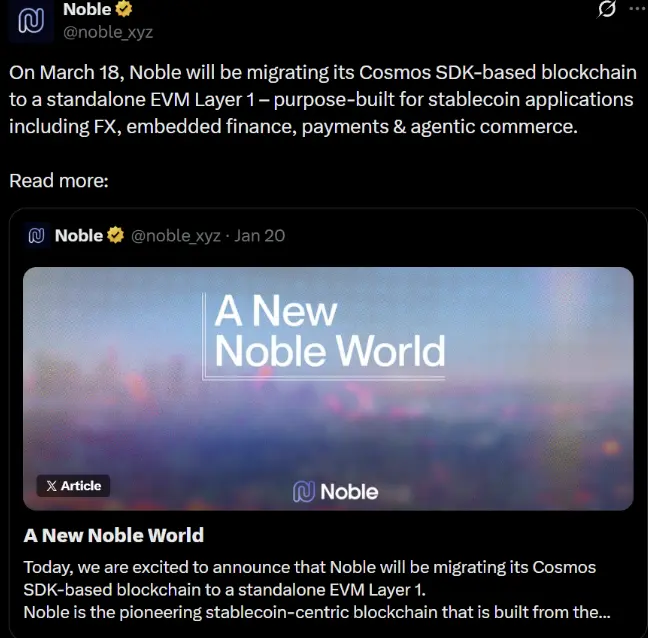Open the Grok icon on Noble's post
648x638 pixels.
(606, 9)
